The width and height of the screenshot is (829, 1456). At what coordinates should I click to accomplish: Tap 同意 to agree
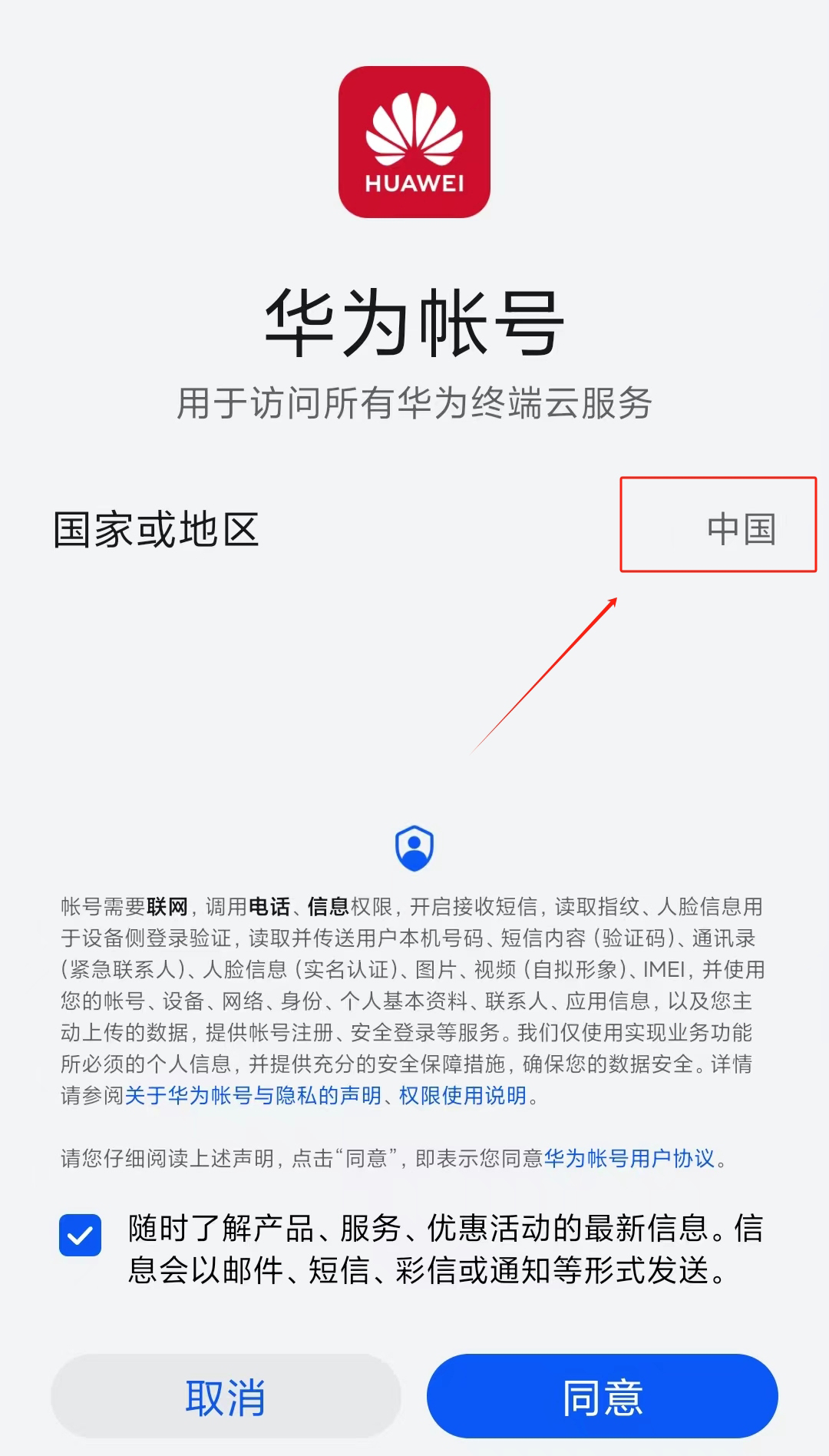click(x=603, y=1397)
